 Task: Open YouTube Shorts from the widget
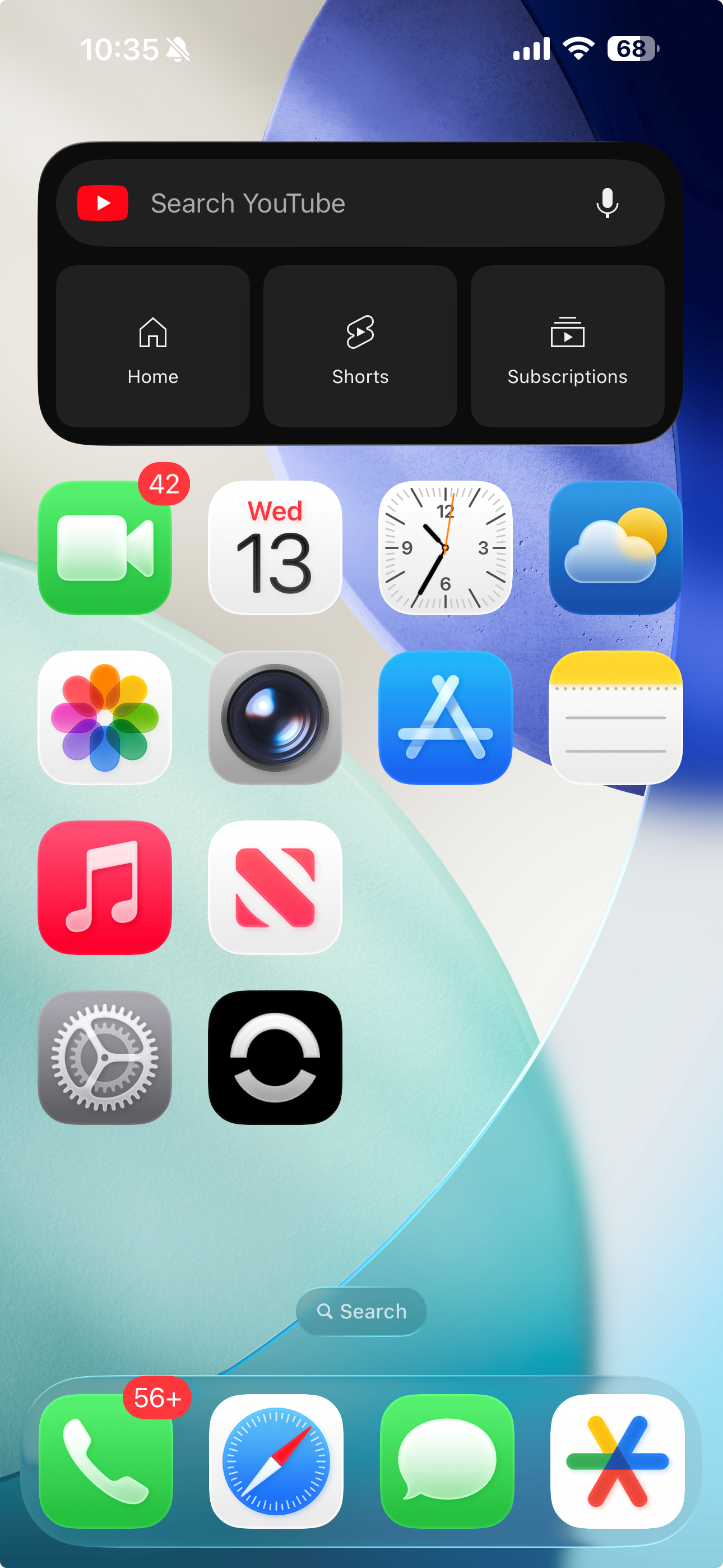pyautogui.click(x=360, y=347)
